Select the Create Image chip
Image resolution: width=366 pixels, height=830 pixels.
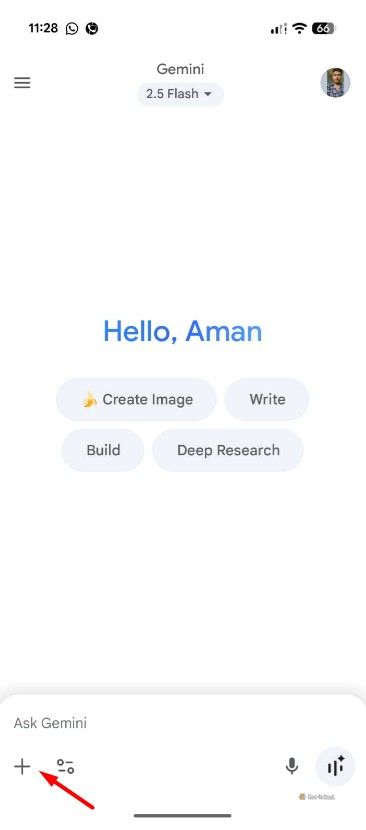pos(137,400)
